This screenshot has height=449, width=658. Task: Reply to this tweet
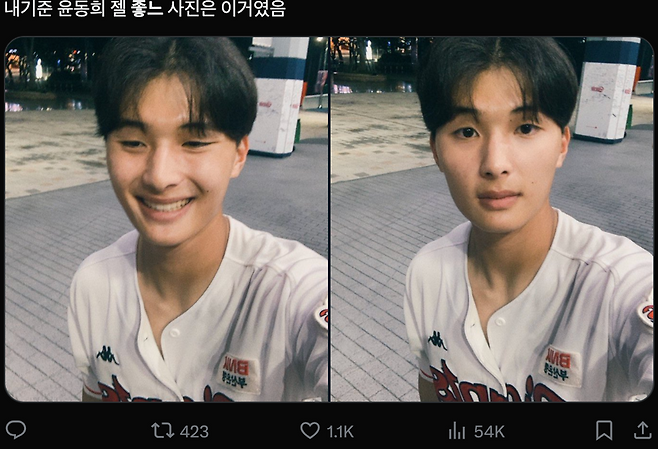click(16, 430)
